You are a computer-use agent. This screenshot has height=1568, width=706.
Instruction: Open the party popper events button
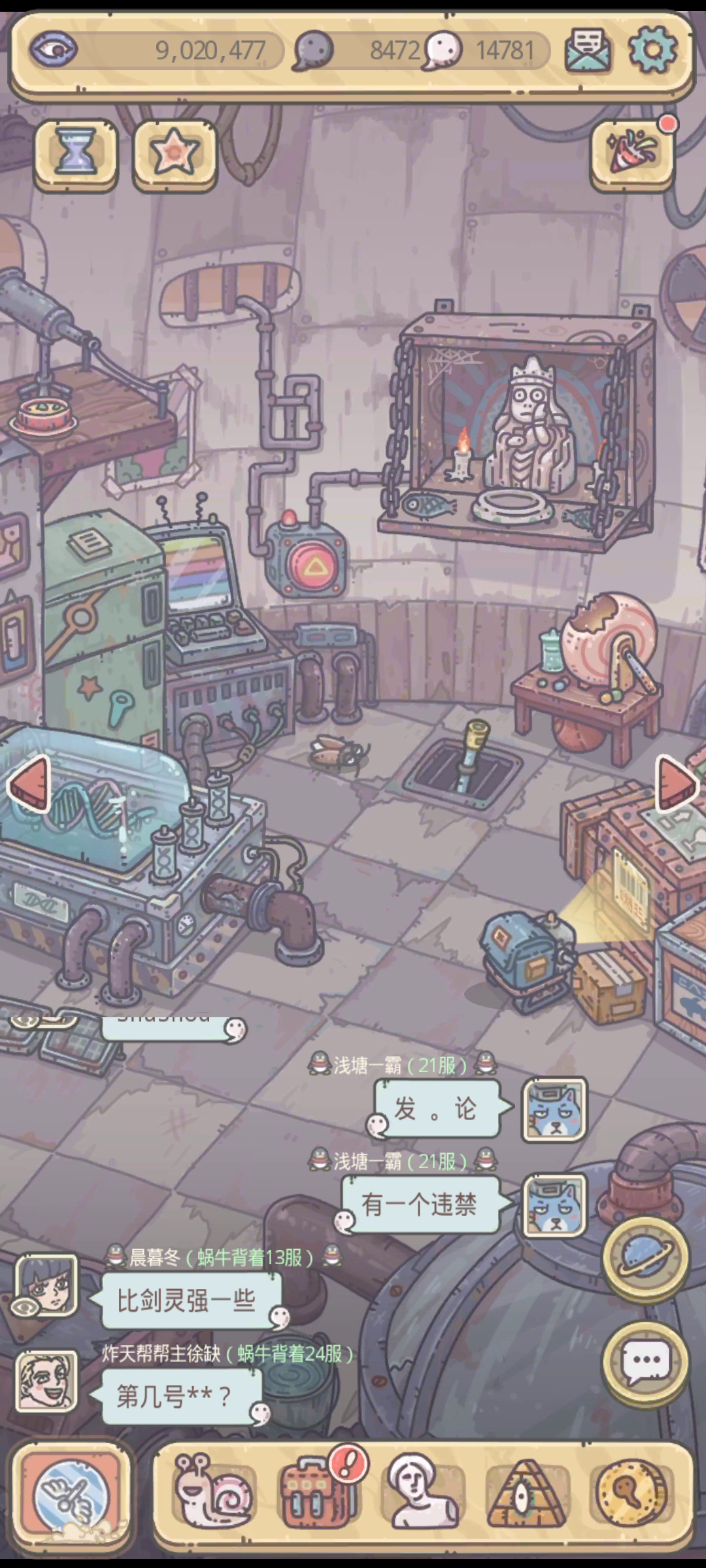tap(631, 154)
